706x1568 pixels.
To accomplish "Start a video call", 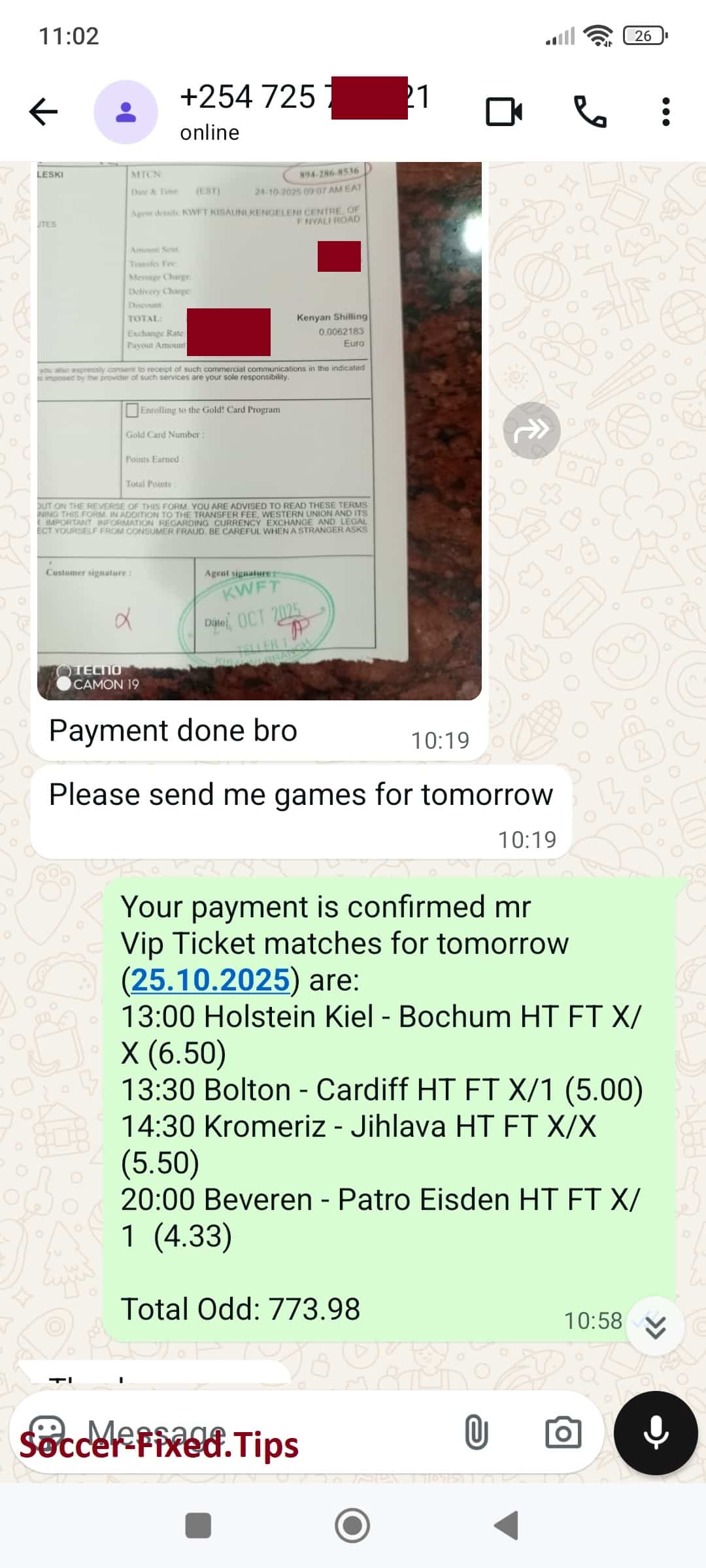I will tap(504, 112).
